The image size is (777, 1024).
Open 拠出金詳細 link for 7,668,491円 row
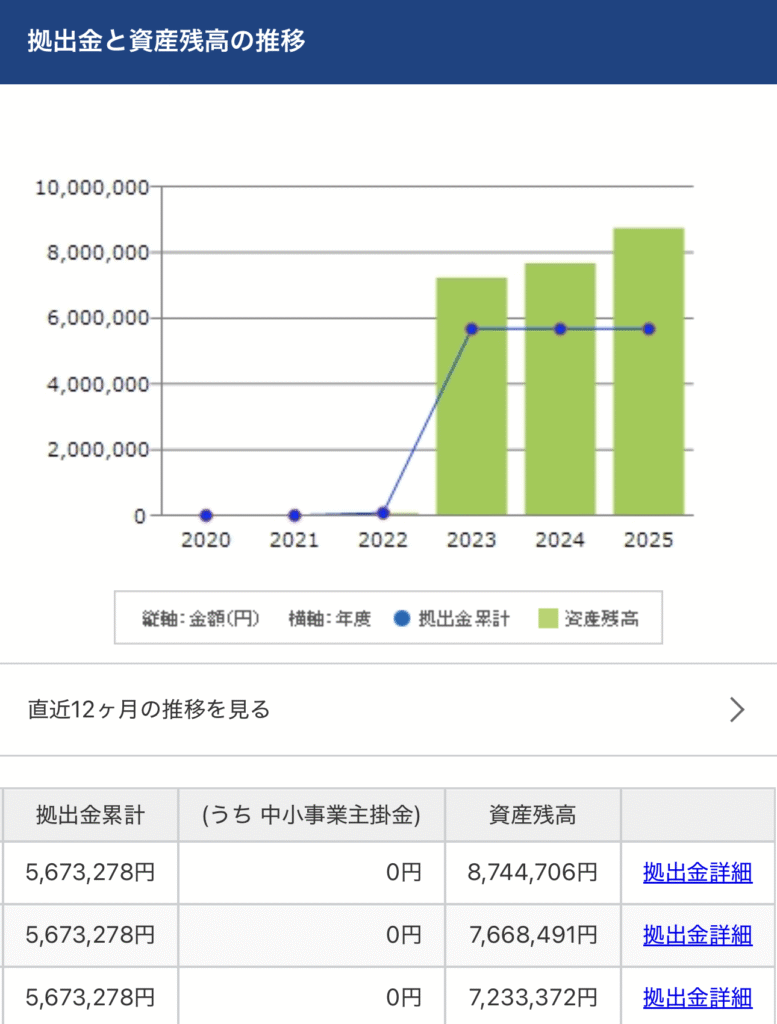click(697, 935)
